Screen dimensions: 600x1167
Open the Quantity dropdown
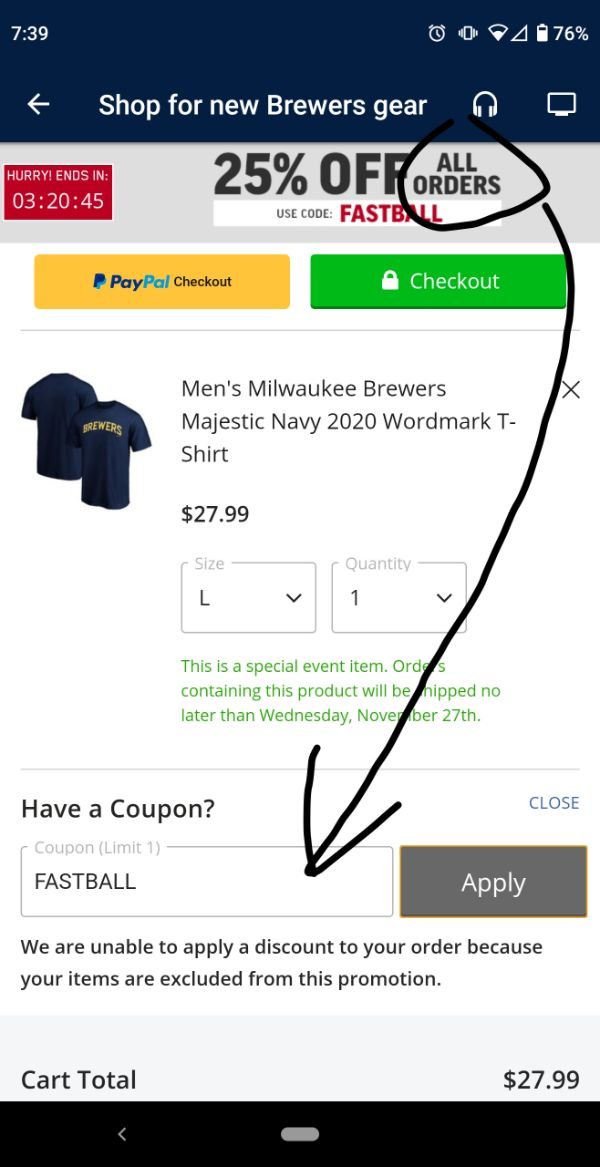click(x=399, y=597)
